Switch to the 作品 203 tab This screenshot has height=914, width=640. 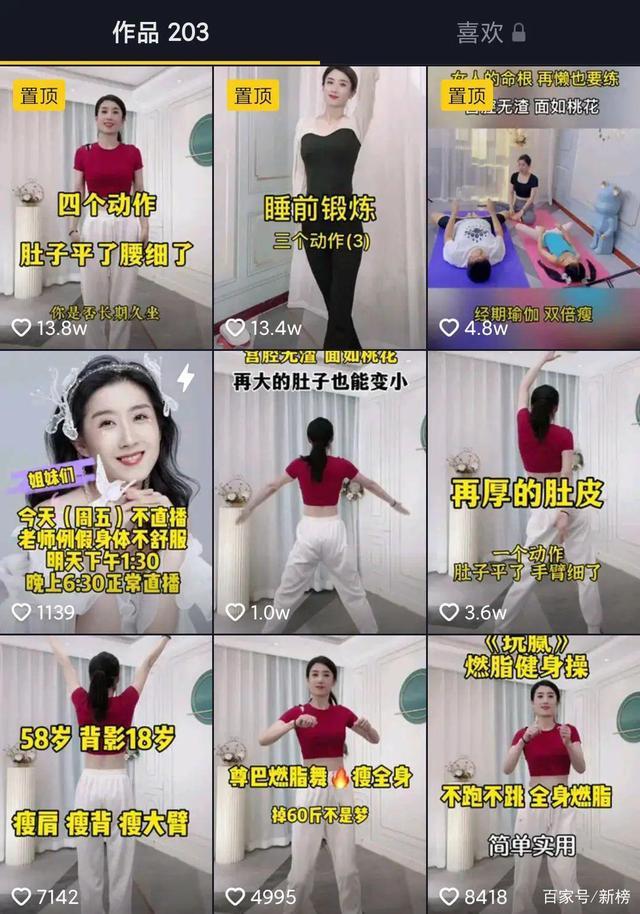click(x=160, y=32)
